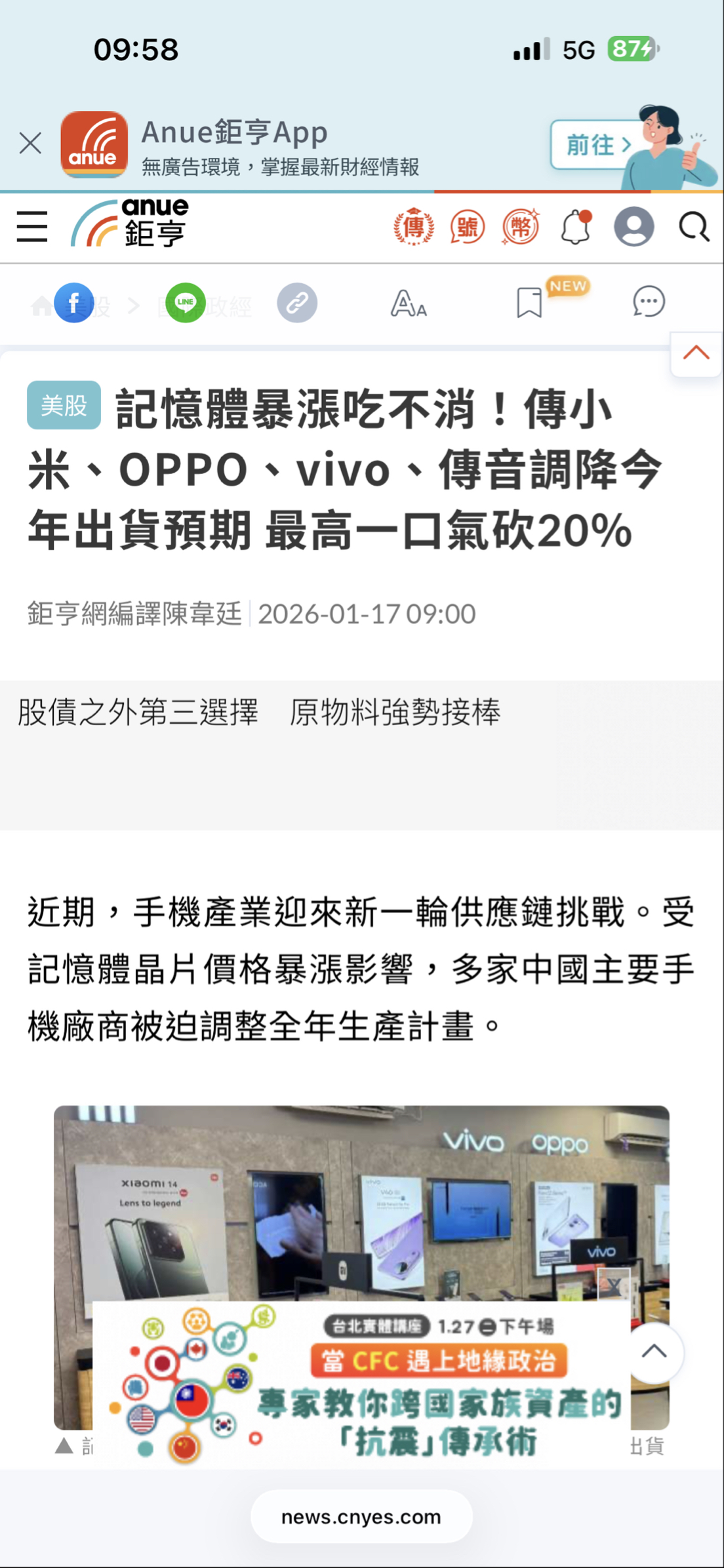Image resolution: width=724 pixels, height=1568 pixels.
Task: Collapse the share toolbar with red chevron
Action: [x=696, y=353]
